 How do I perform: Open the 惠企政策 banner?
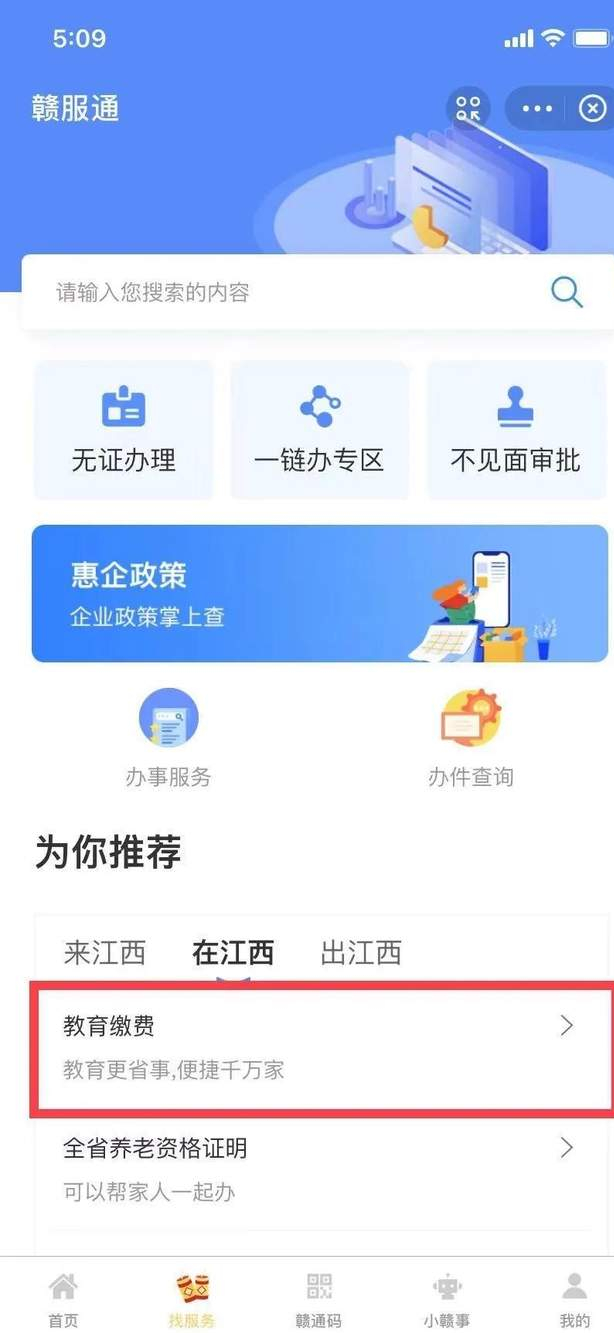coord(320,593)
